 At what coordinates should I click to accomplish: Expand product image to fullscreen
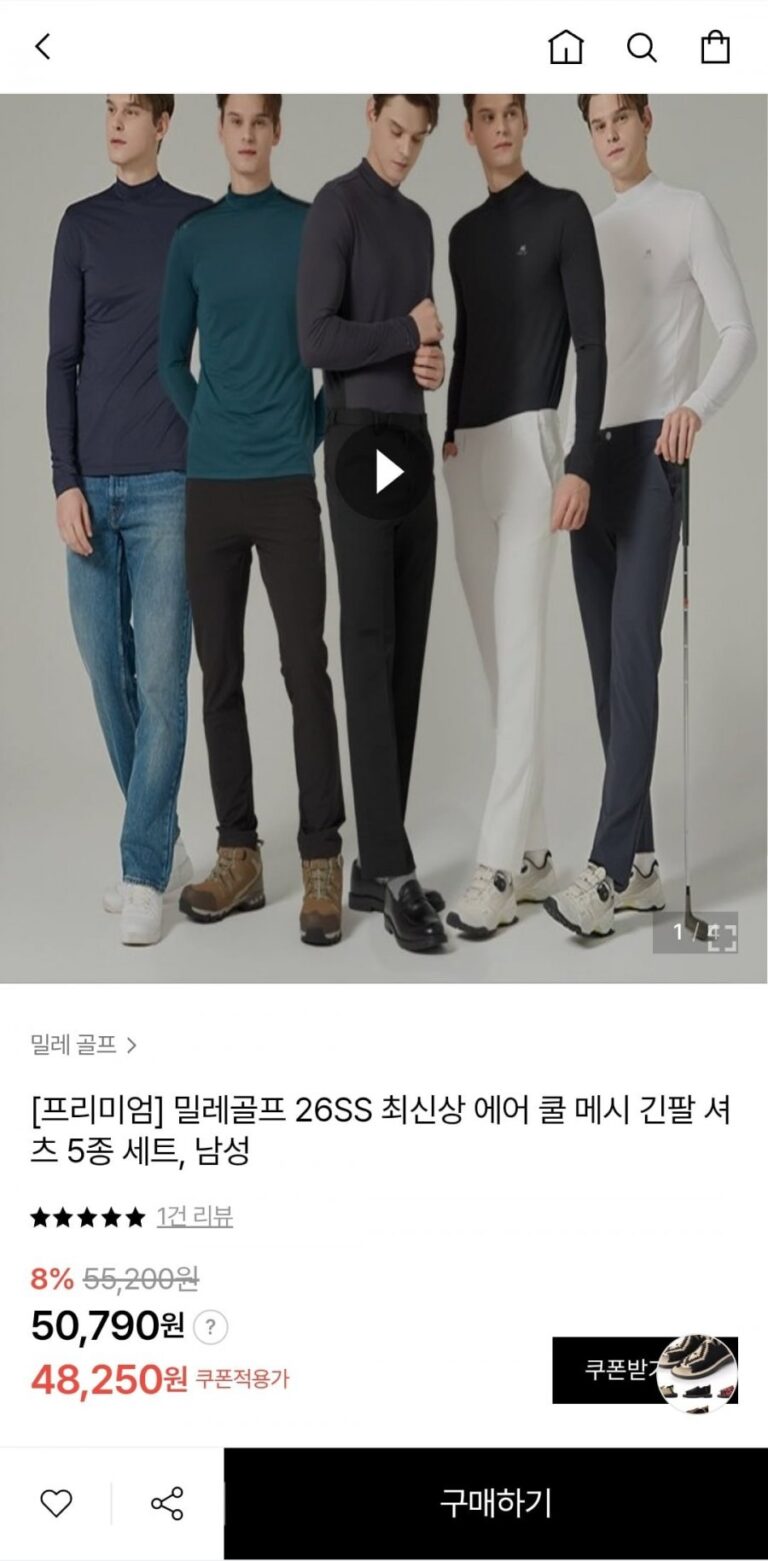[x=722, y=937]
